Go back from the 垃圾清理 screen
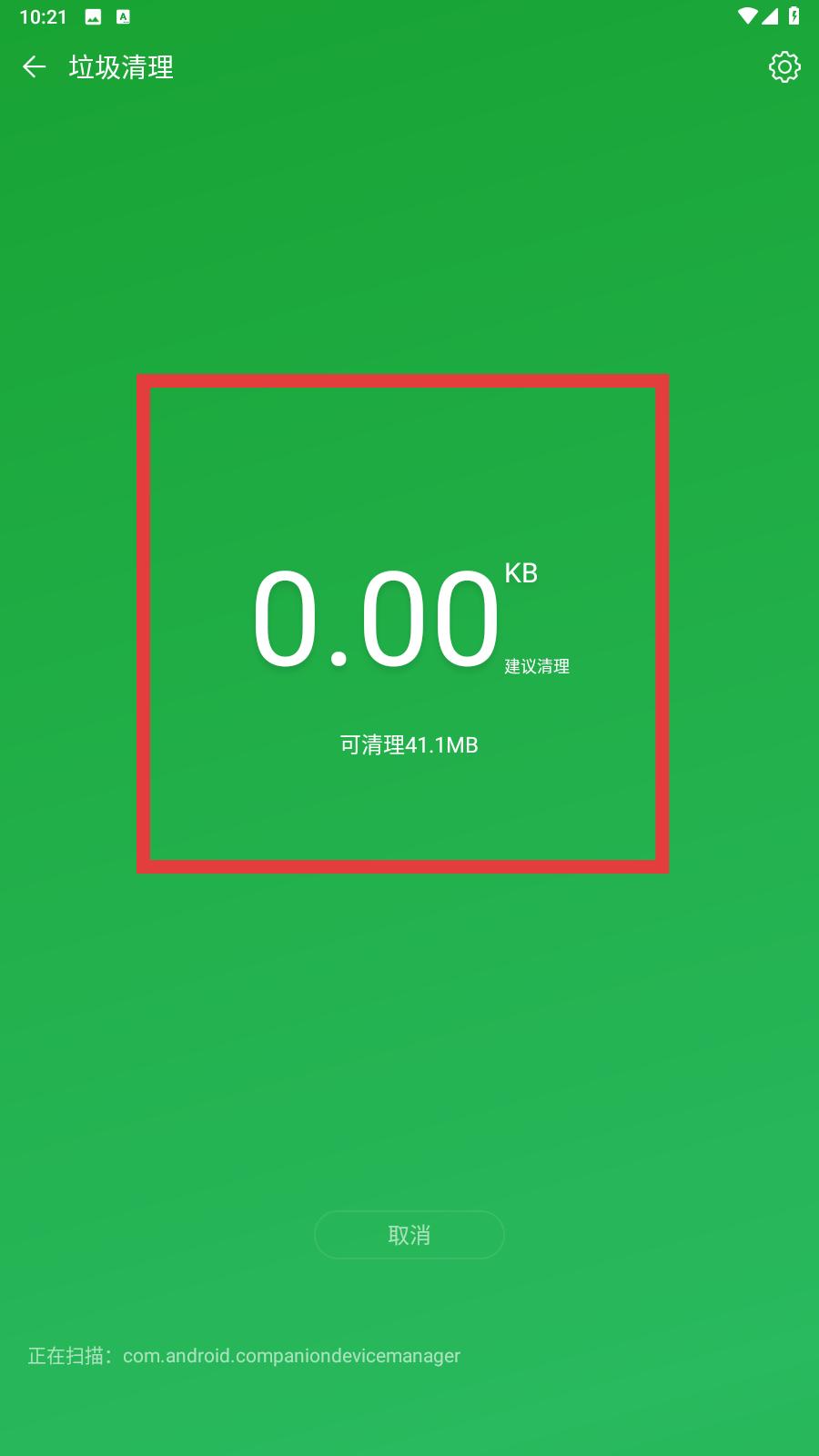The width and height of the screenshot is (819, 1456). coord(34,66)
